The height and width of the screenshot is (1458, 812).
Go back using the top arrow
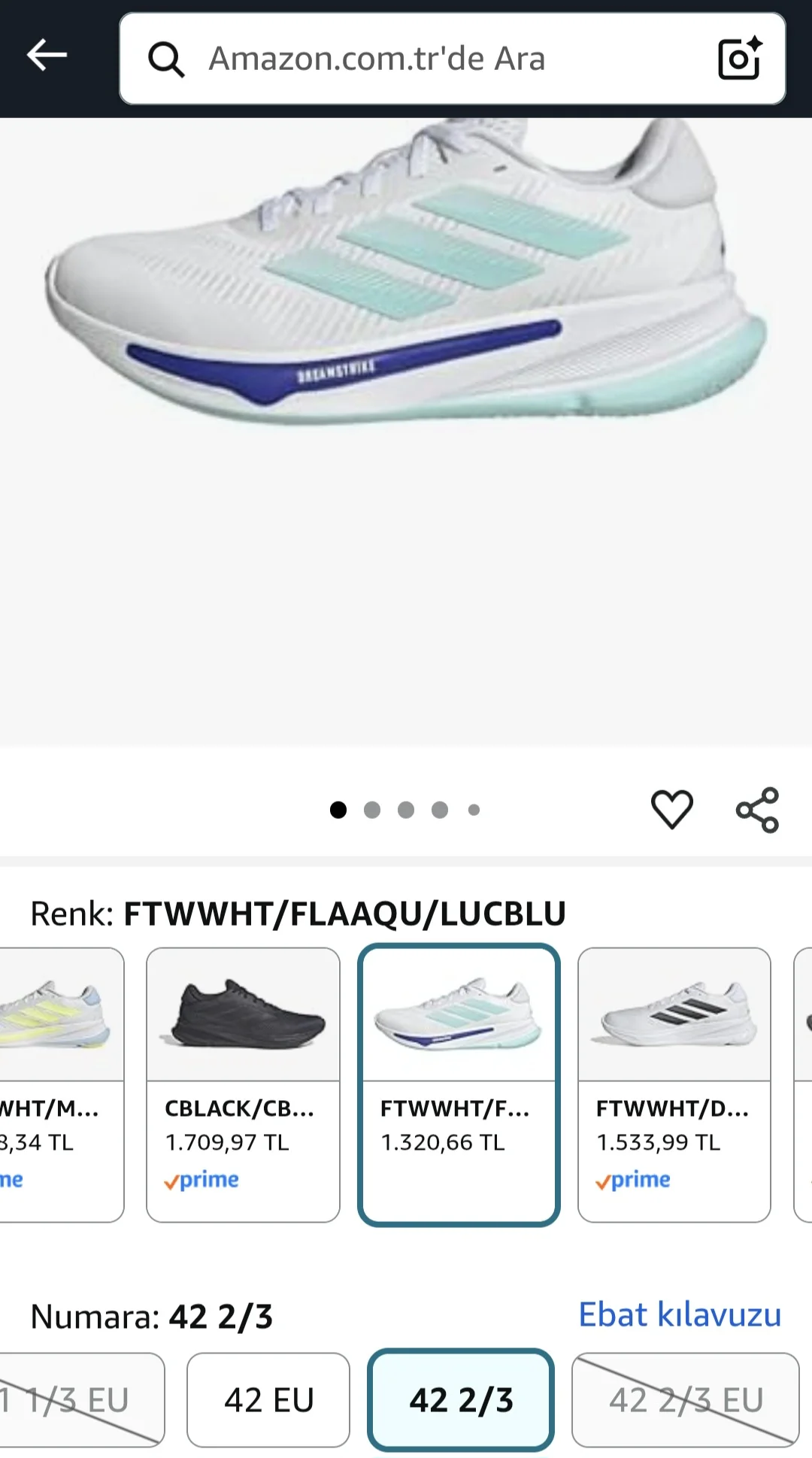click(x=47, y=56)
